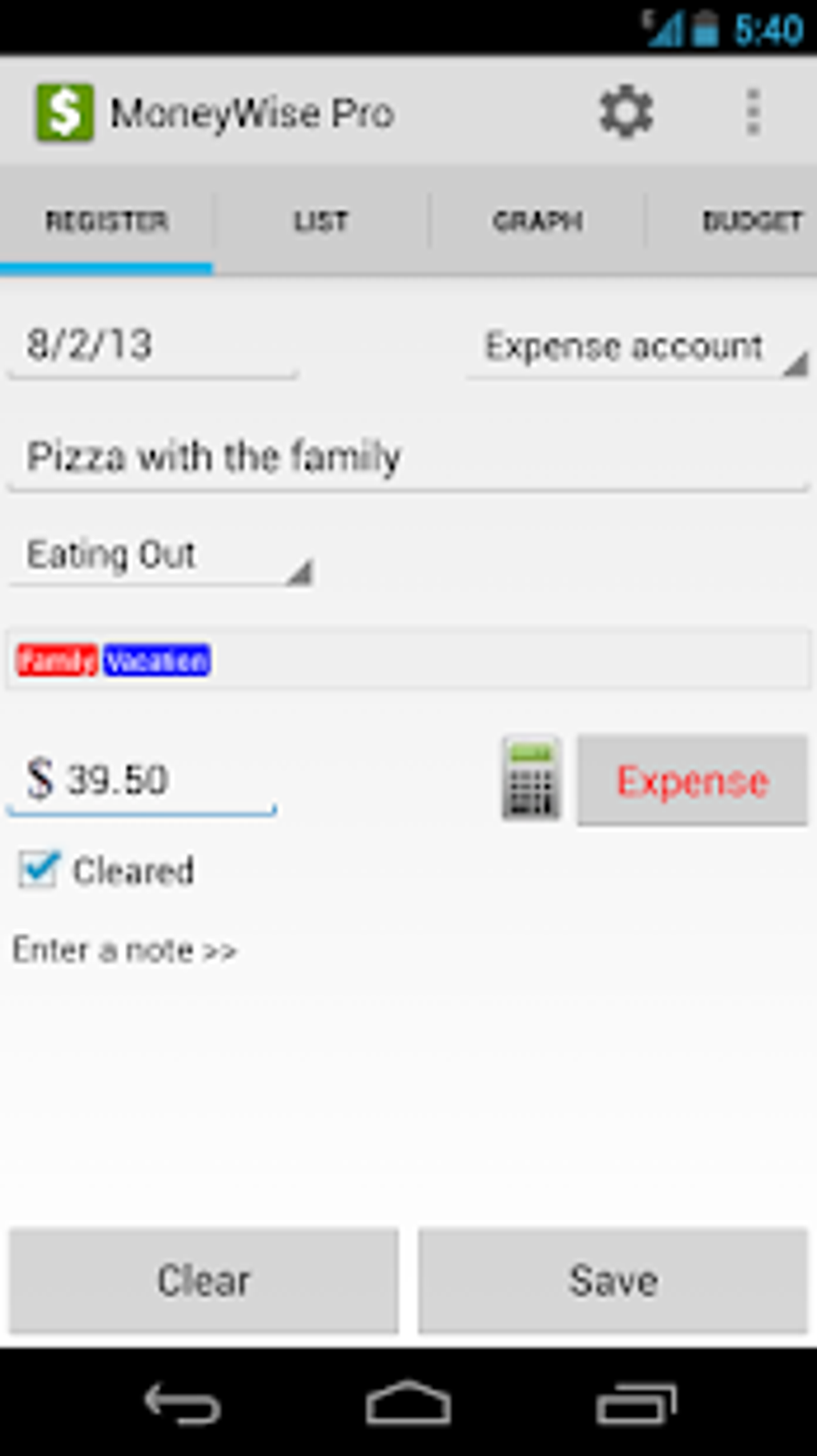Screen dimensions: 817x1456
Task: Open the calculator
Action: pos(530,779)
